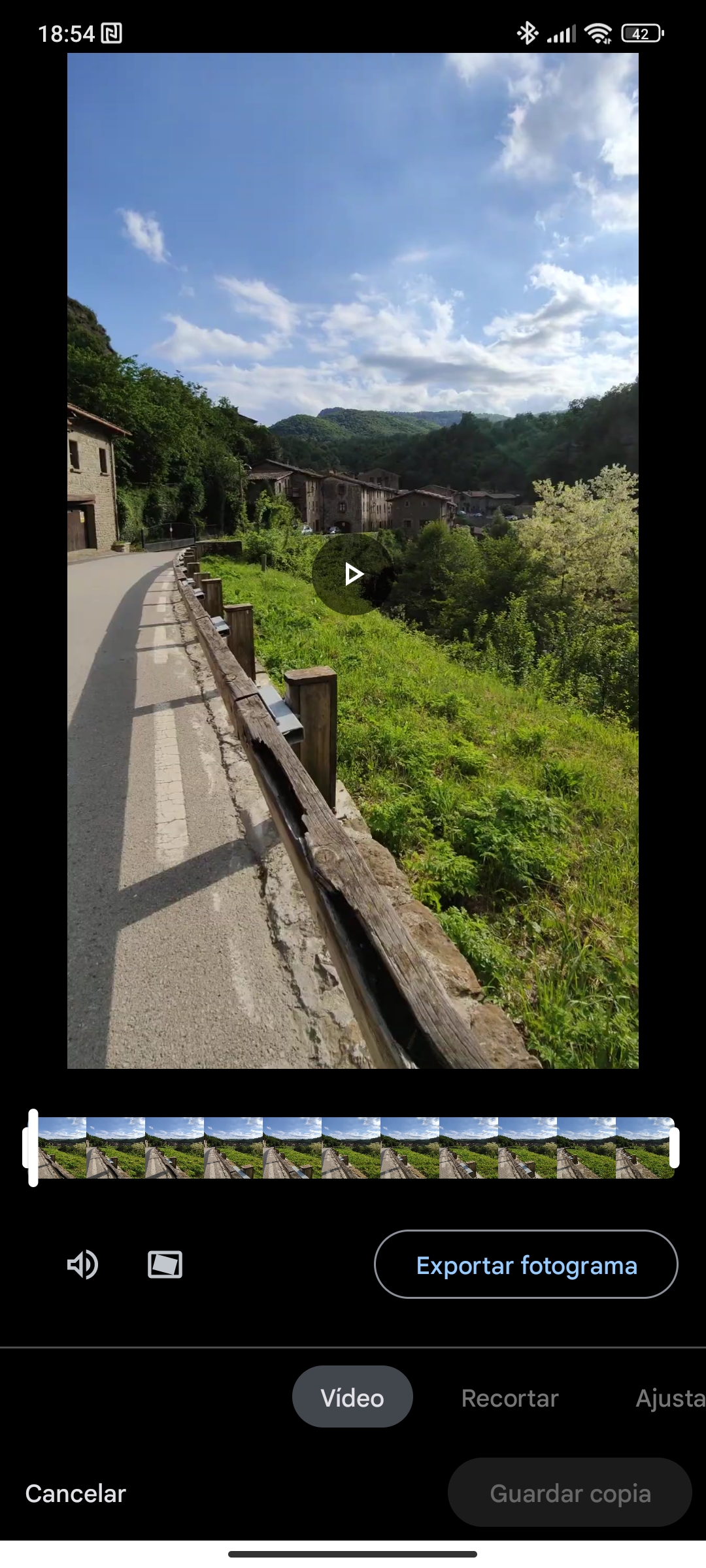The width and height of the screenshot is (706, 1568).
Task: Mute the video sound
Action: [x=82, y=1264]
